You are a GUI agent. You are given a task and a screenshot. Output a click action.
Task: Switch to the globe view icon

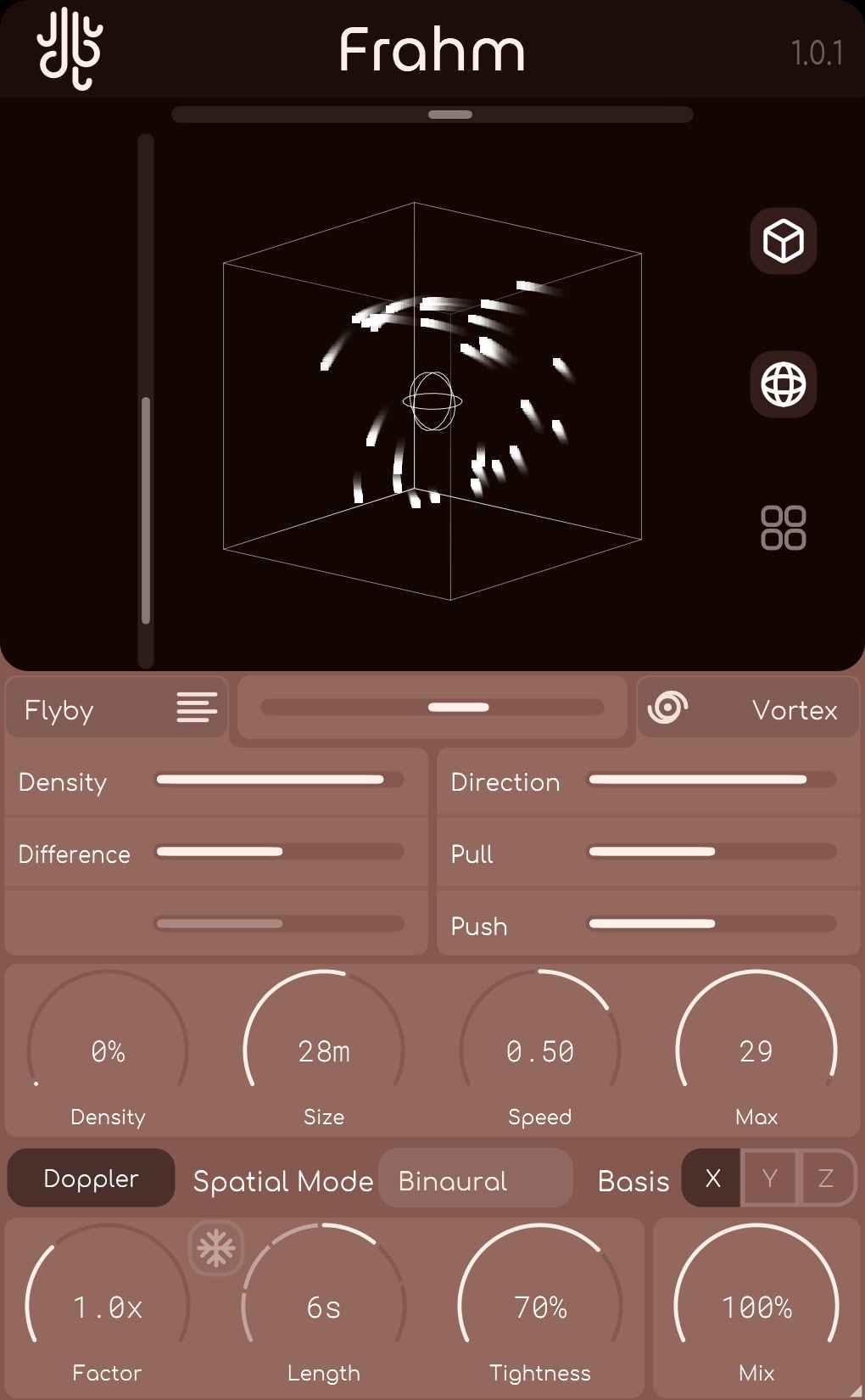(783, 384)
